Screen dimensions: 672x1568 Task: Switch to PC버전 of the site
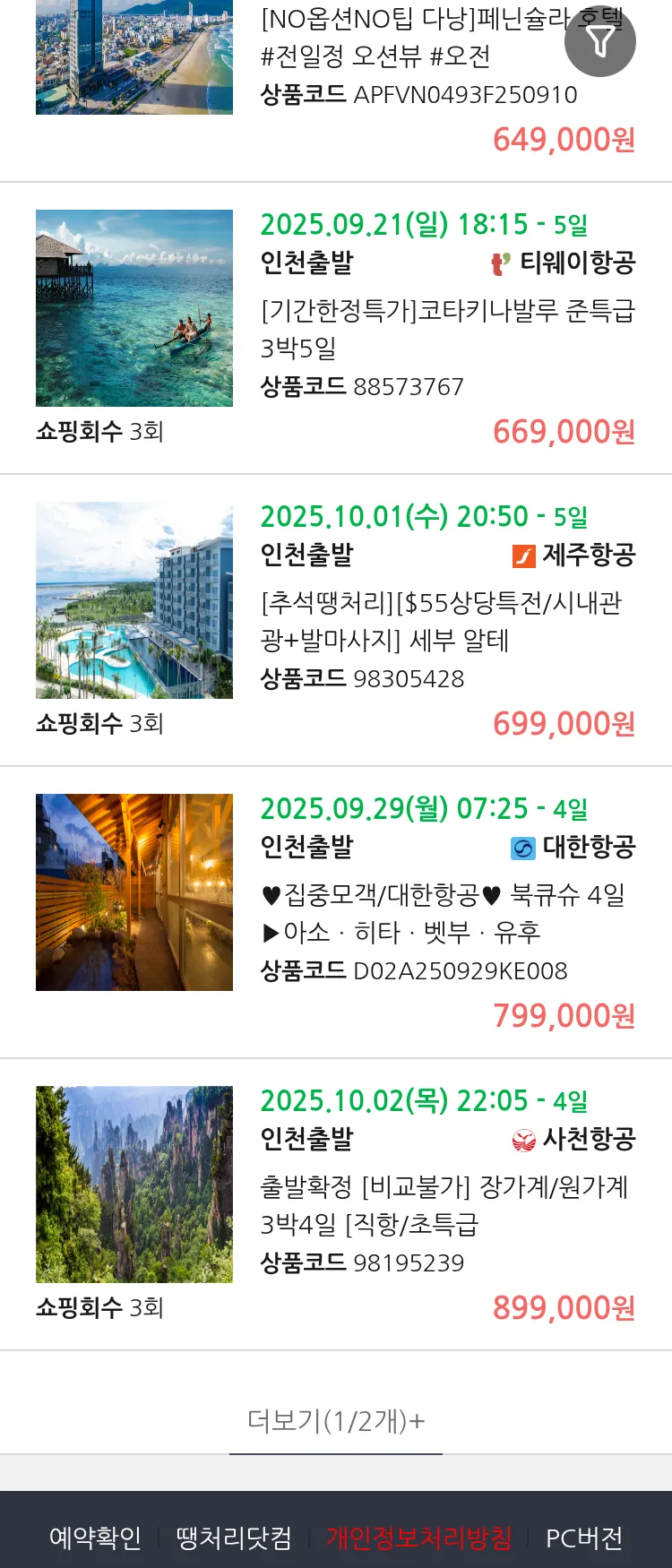(584, 1538)
